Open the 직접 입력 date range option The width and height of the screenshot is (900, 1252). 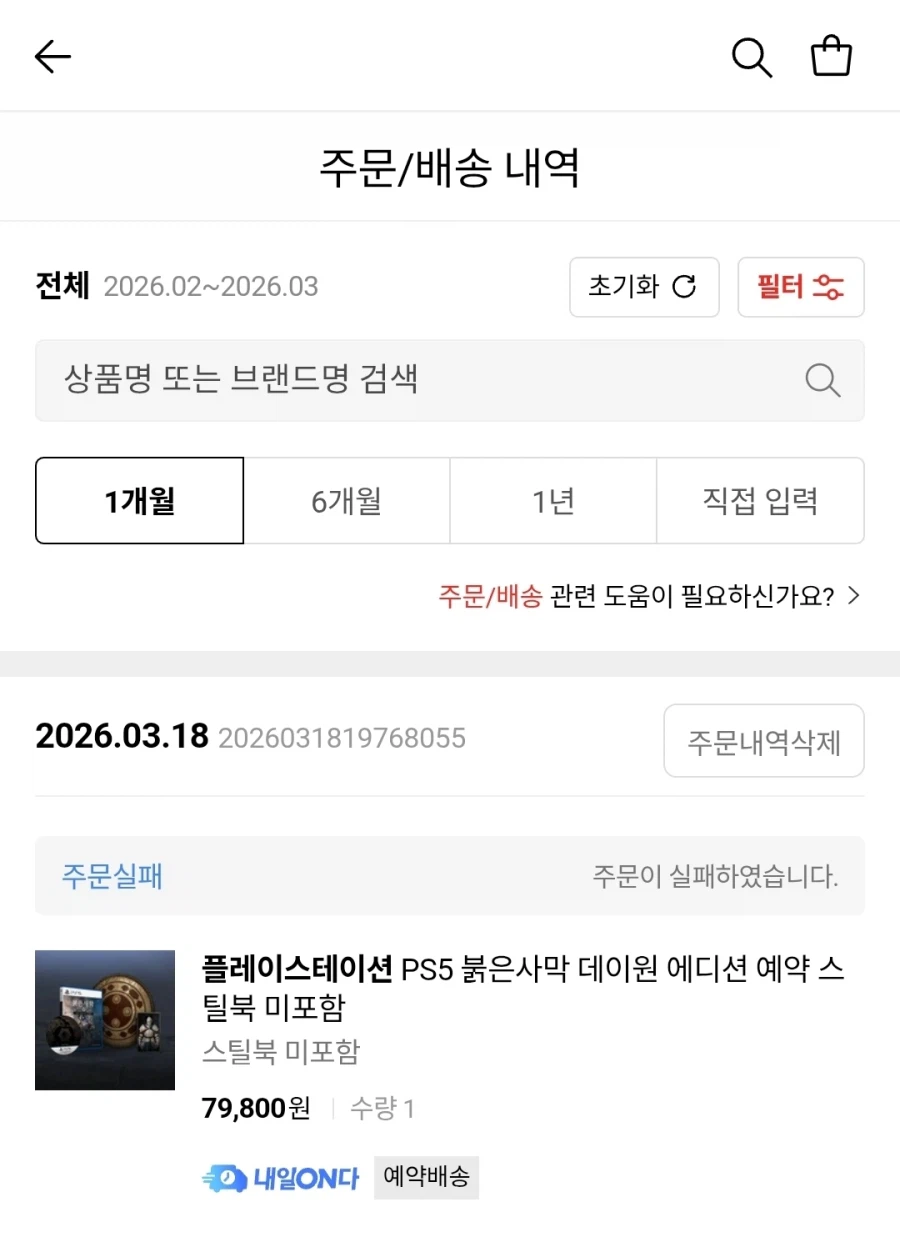(x=760, y=501)
